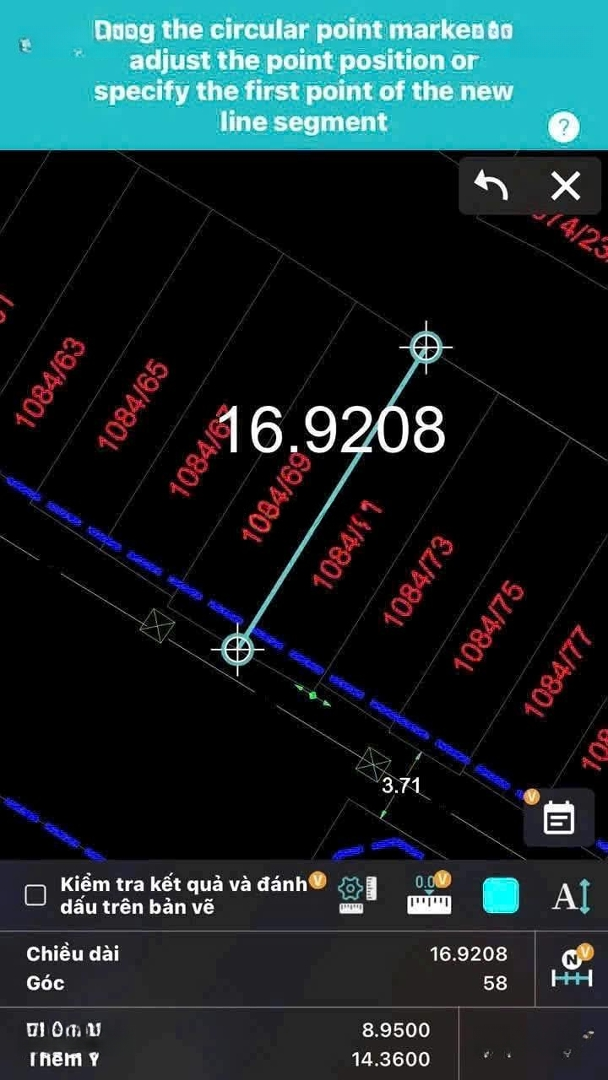Viewport: 608px width, 1080px height.
Task: Open the help question mark
Action: [x=564, y=127]
